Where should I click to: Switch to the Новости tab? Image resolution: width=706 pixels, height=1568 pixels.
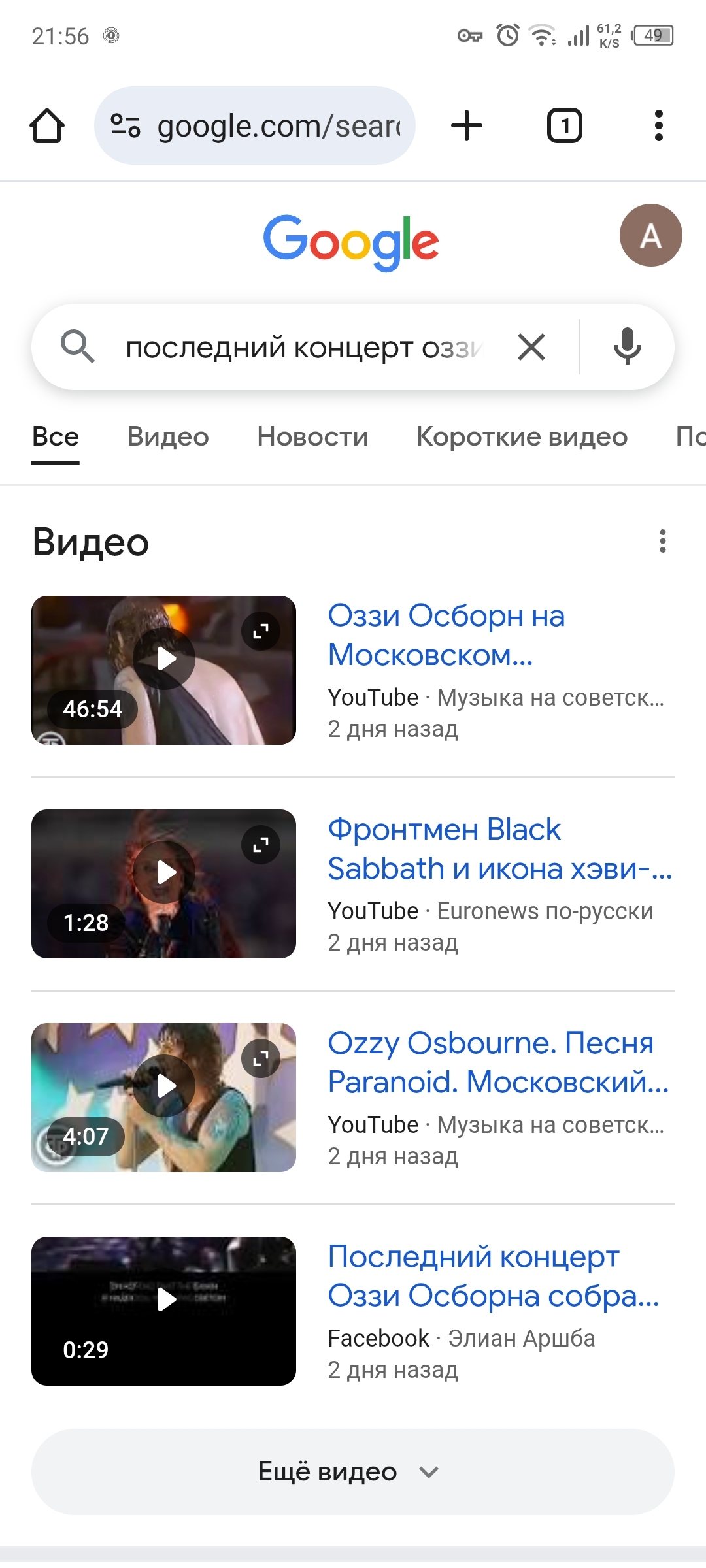(x=312, y=436)
